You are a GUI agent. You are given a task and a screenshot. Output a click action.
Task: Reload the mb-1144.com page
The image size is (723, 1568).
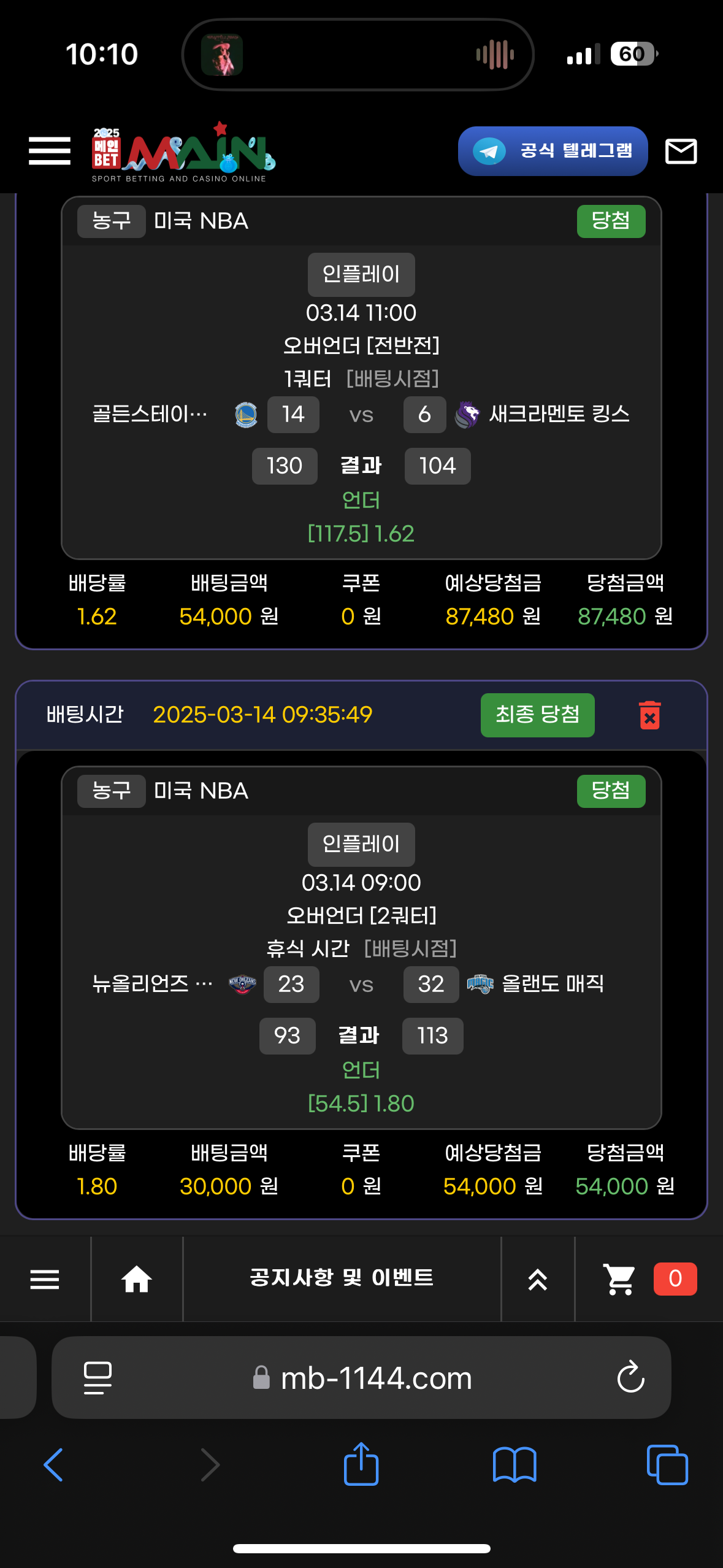click(630, 1377)
